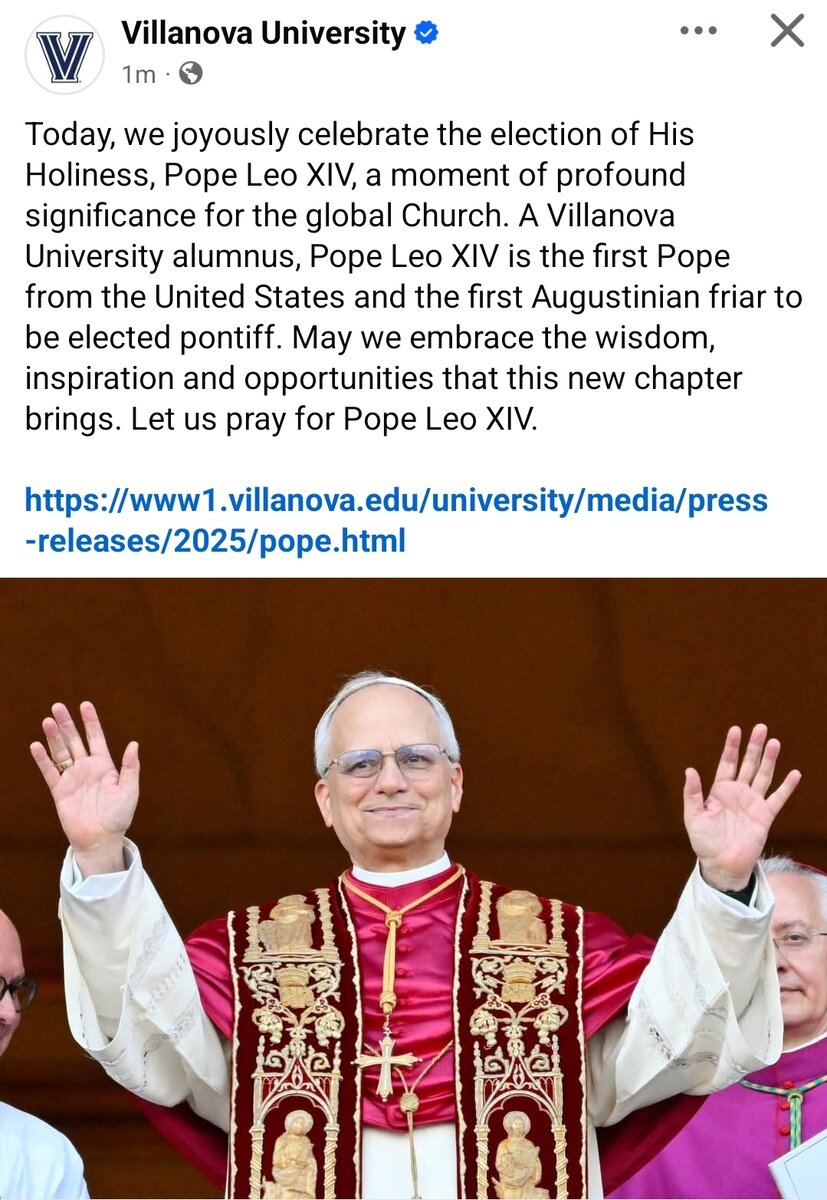Image resolution: width=827 pixels, height=1200 pixels.
Task: Dismiss the post with the X button
Action: (787, 32)
